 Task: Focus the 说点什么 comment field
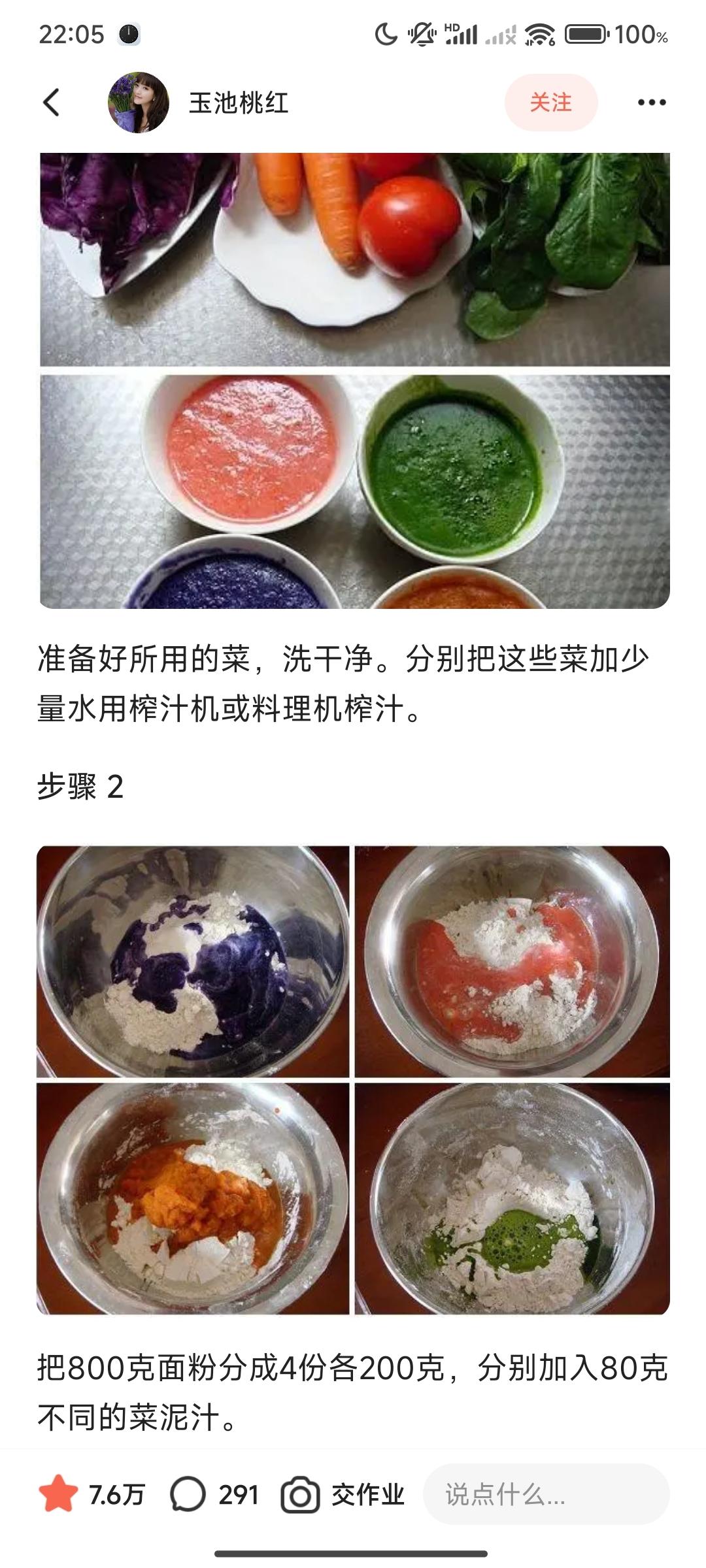point(546,1494)
